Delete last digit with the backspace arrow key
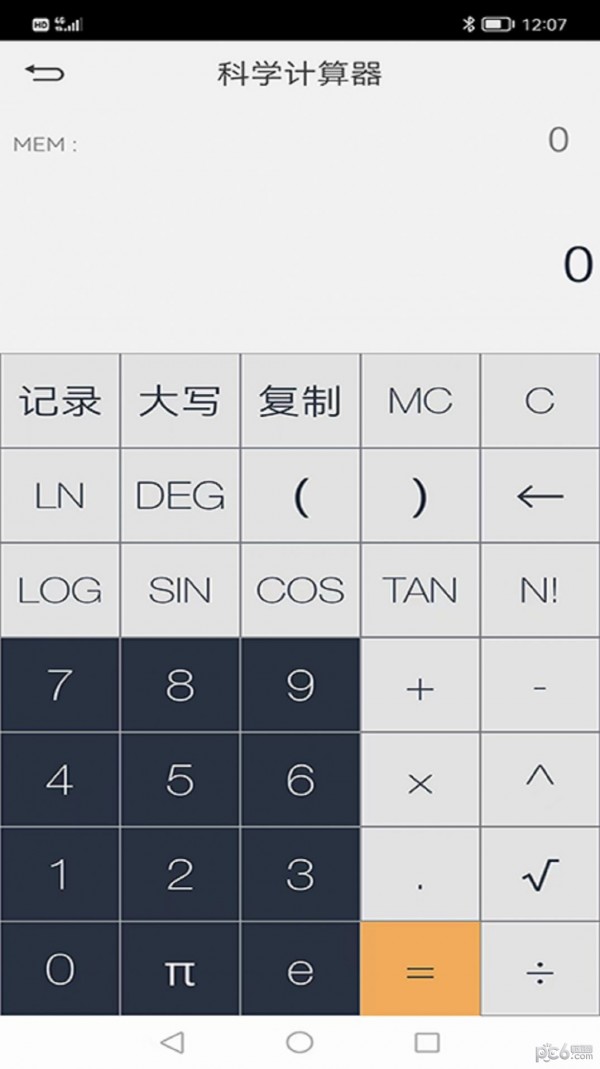The height and width of the screenshot is (1069, 600). point(540,496)
